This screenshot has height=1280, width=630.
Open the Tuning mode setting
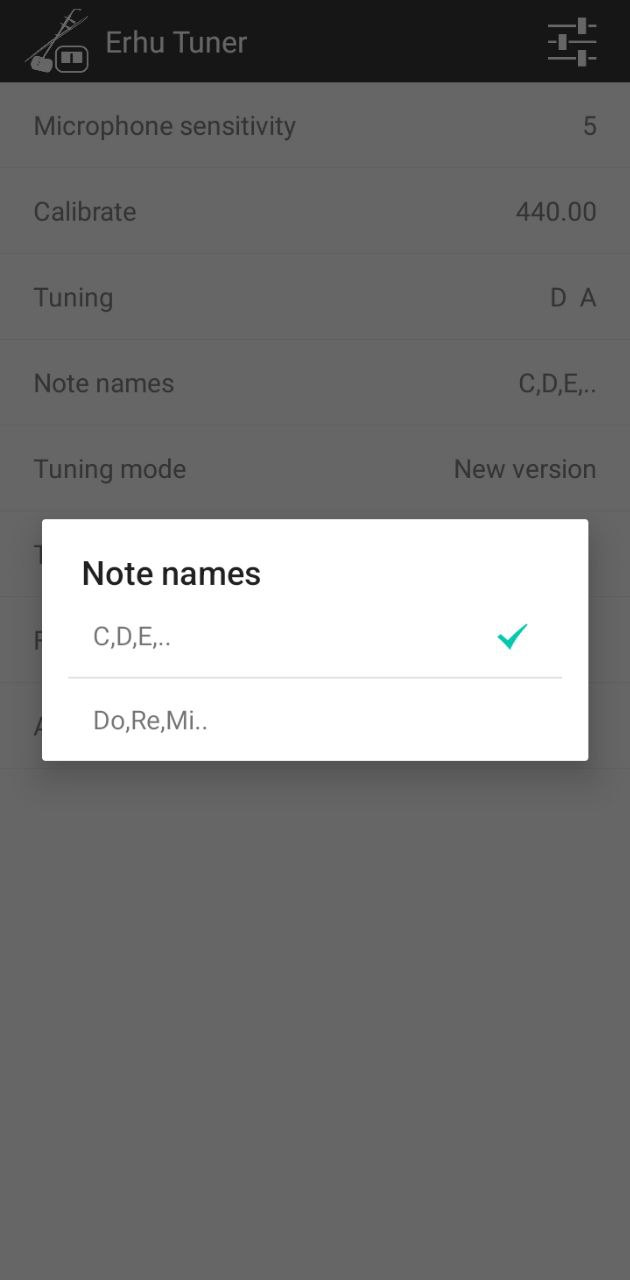tap(314, 469)
